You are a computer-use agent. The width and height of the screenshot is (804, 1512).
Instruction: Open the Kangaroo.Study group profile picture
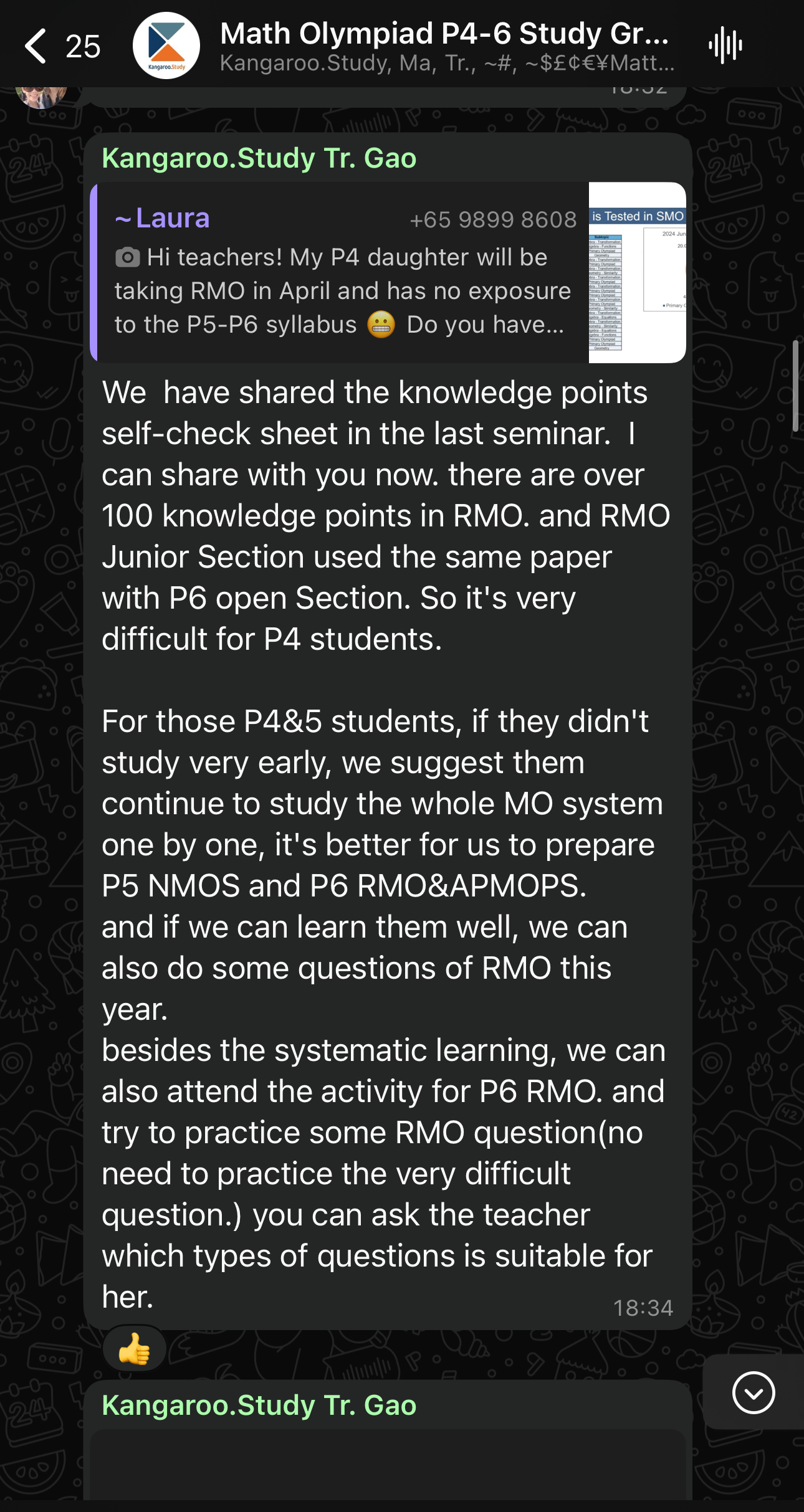coord(166,45)
